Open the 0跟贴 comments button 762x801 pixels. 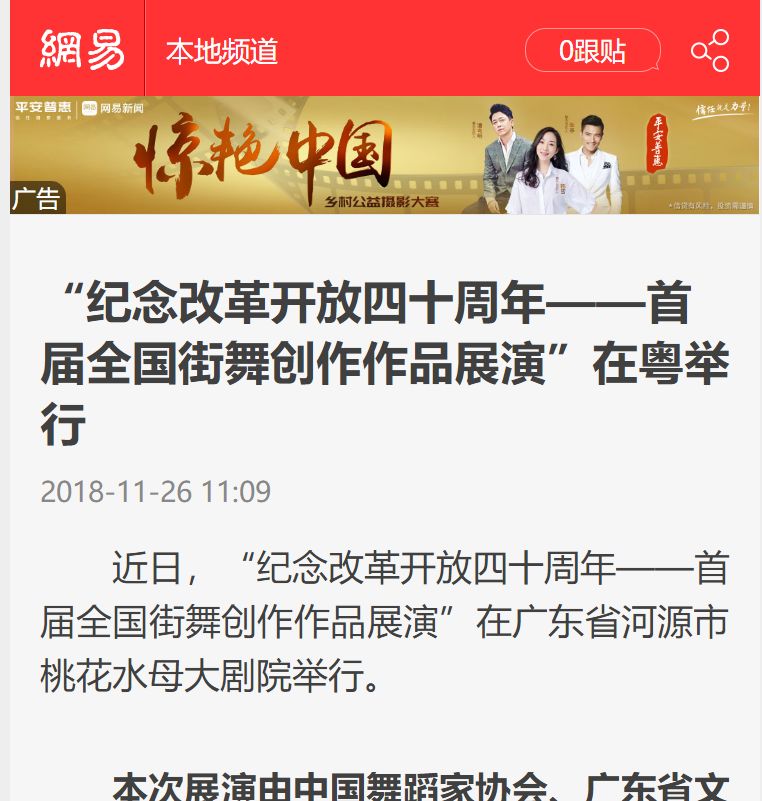coord(593,51)
